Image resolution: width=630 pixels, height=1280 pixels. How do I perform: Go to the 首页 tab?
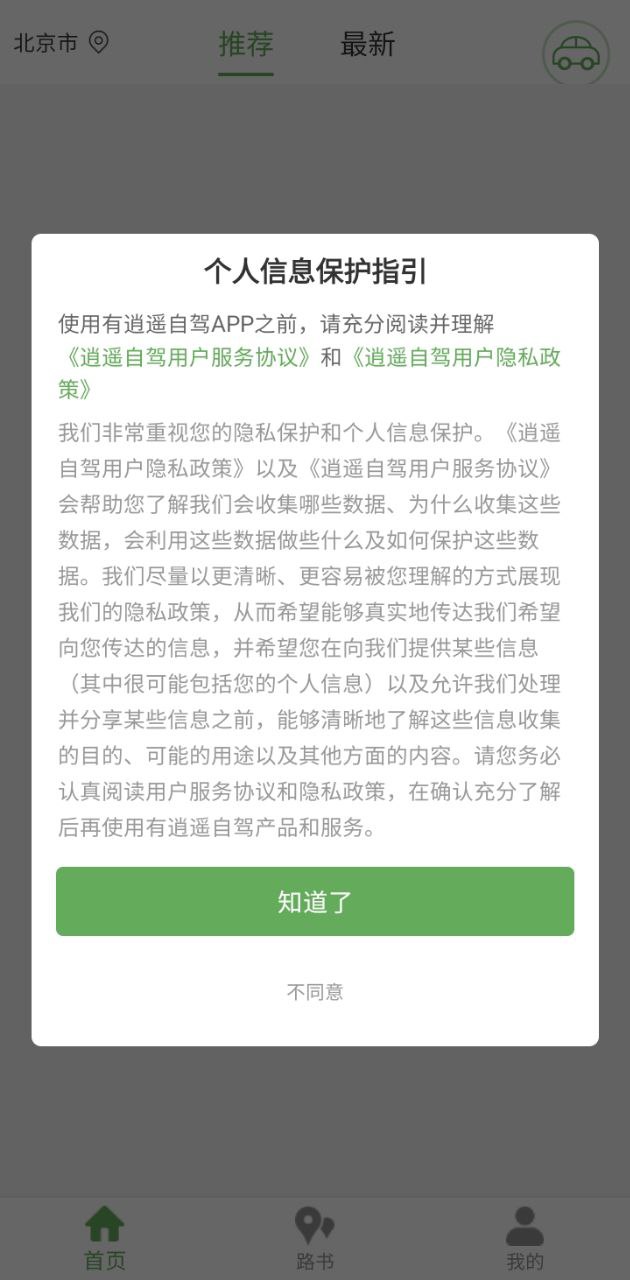(105, 1238)
